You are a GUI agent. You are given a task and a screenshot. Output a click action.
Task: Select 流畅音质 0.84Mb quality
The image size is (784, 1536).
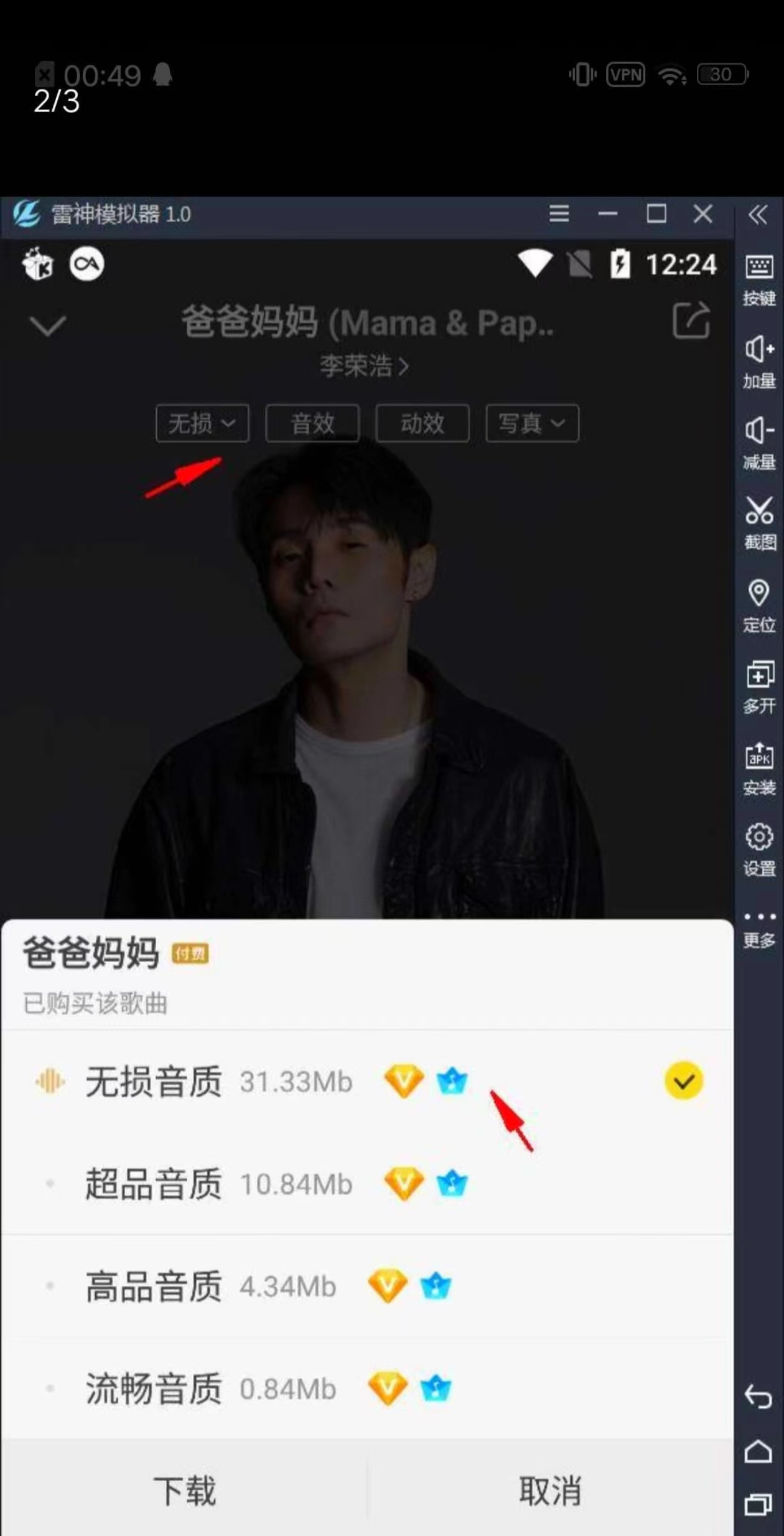[367, 1388]
